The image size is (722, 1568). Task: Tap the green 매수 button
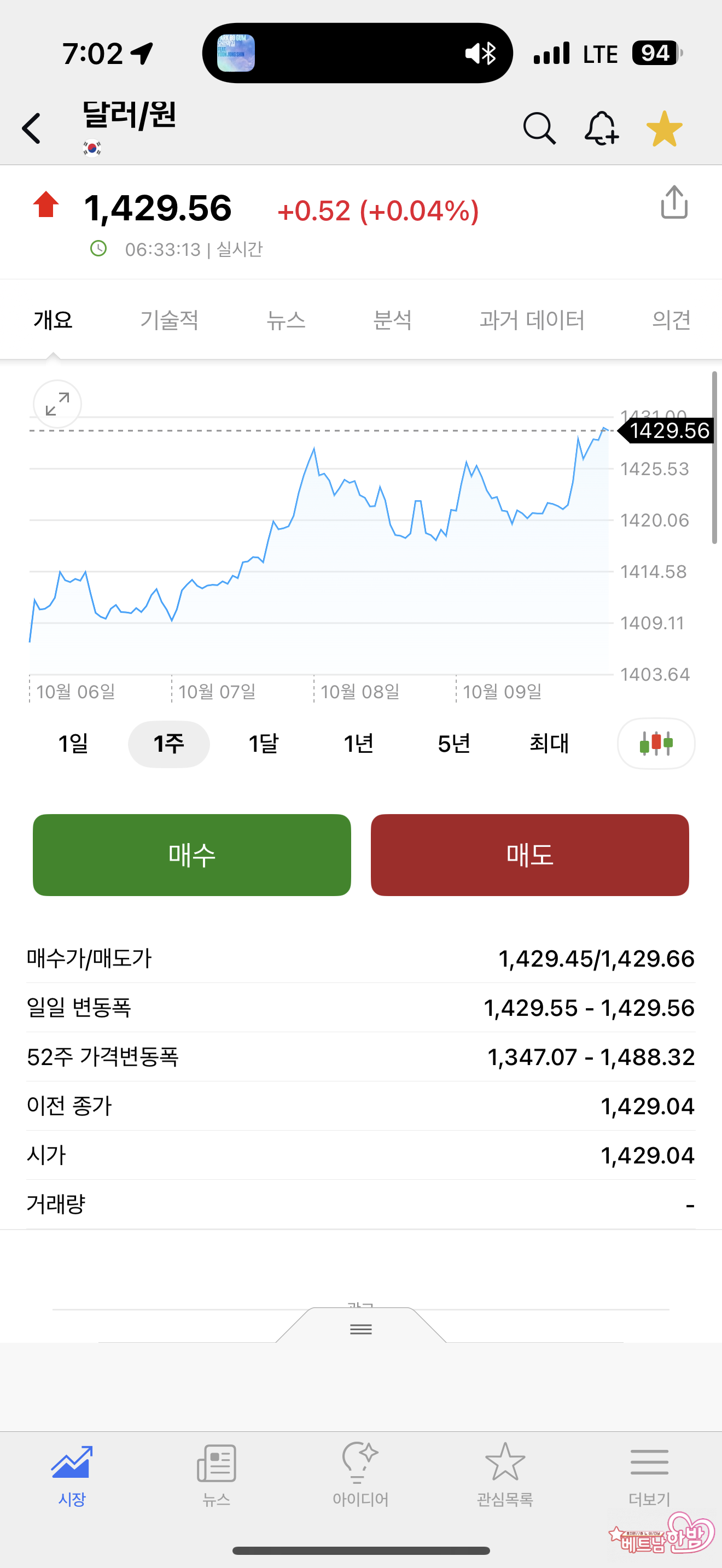[x=192, y=855]
